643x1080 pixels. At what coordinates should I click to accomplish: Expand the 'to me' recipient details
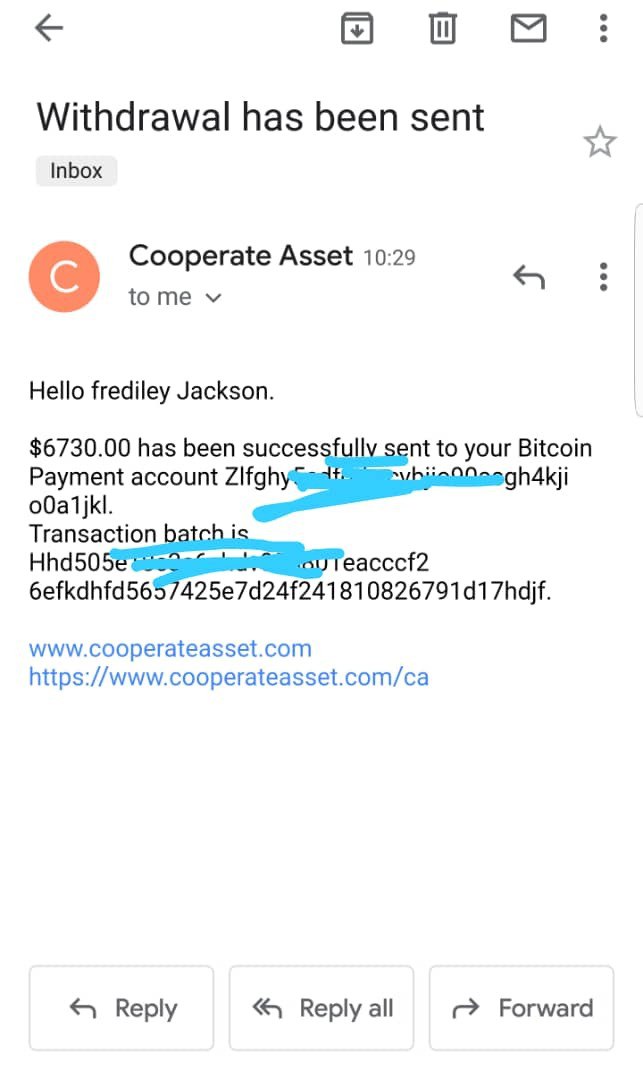point(175,297)
